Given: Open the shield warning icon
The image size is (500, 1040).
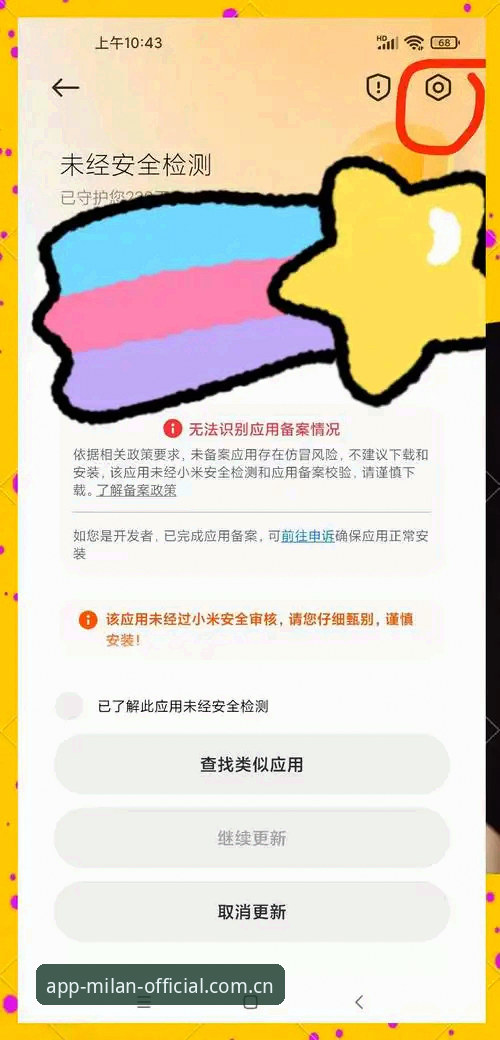Looking at the screenshot, I should (379, 88).
